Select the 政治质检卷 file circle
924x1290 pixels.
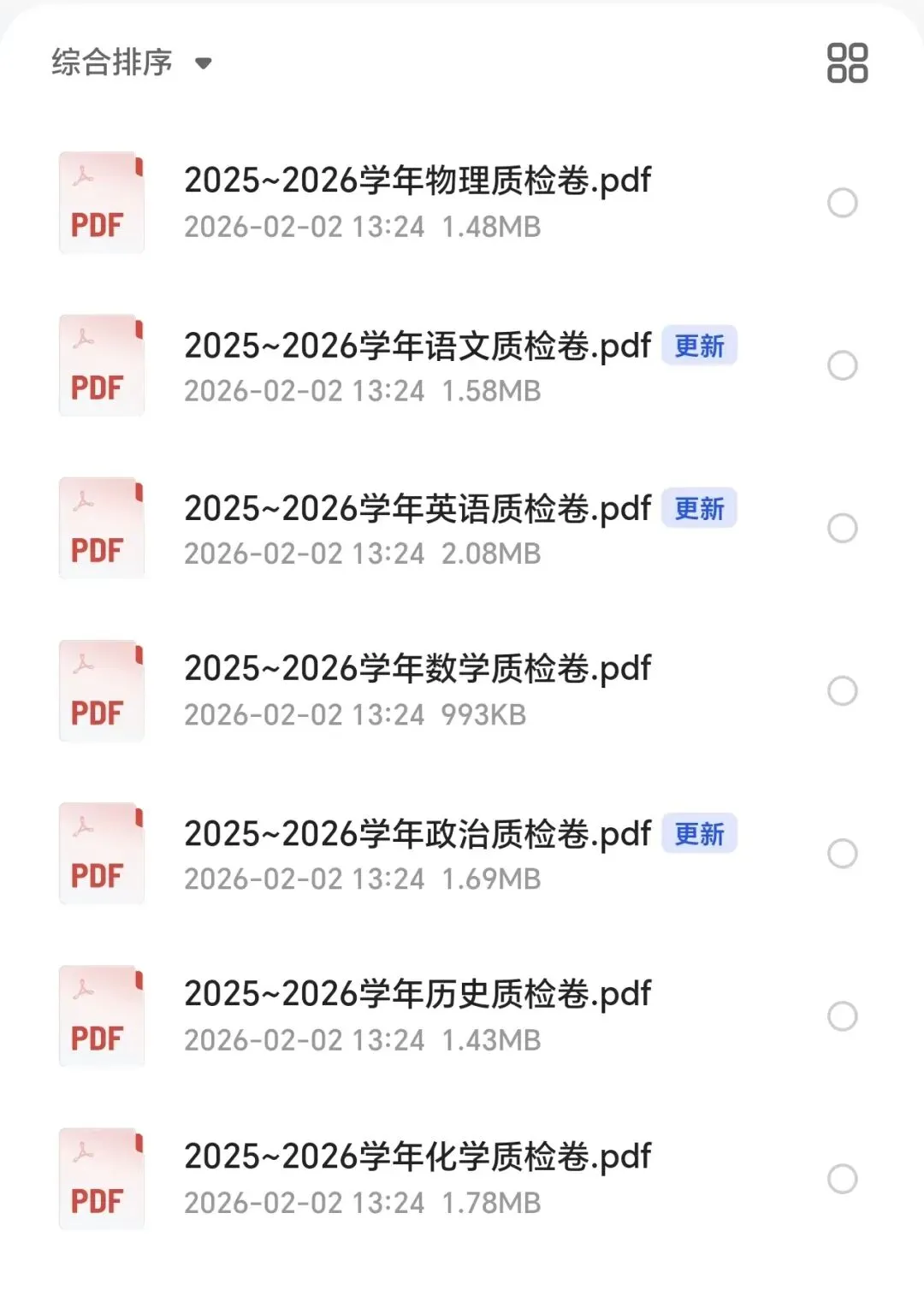[843, 853]
